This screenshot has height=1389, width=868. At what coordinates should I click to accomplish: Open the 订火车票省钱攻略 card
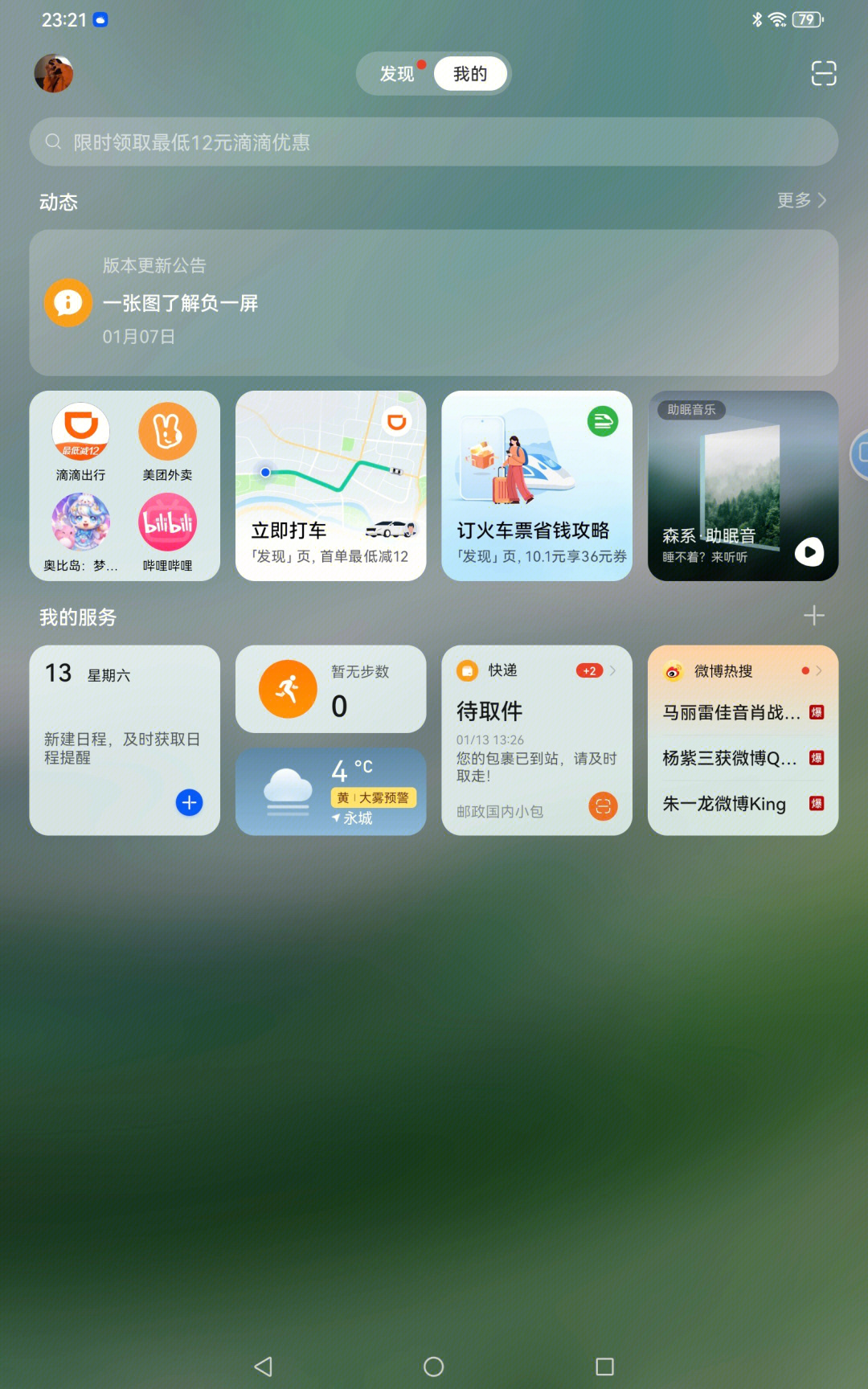pyautogui.click(x=537, y=486)
